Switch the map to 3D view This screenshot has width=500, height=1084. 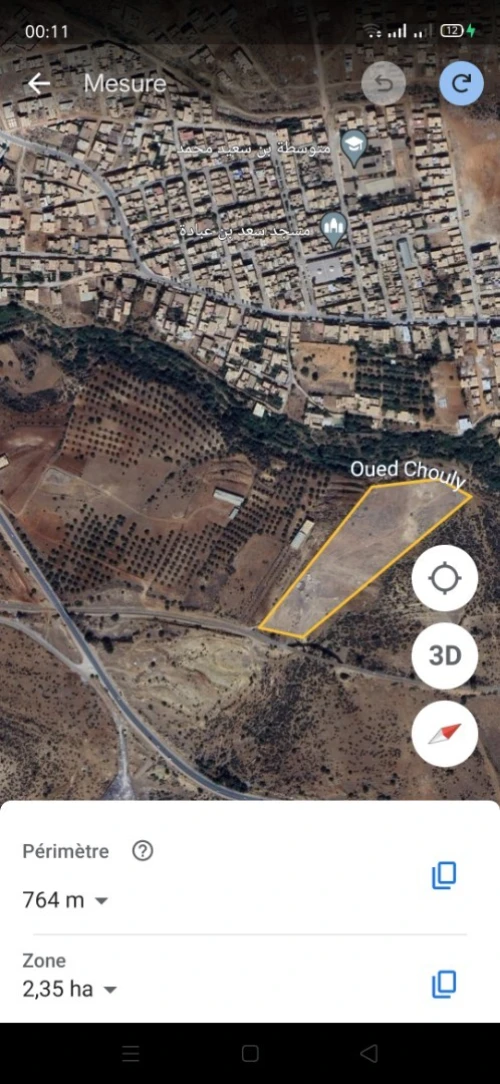click(445, 655)
